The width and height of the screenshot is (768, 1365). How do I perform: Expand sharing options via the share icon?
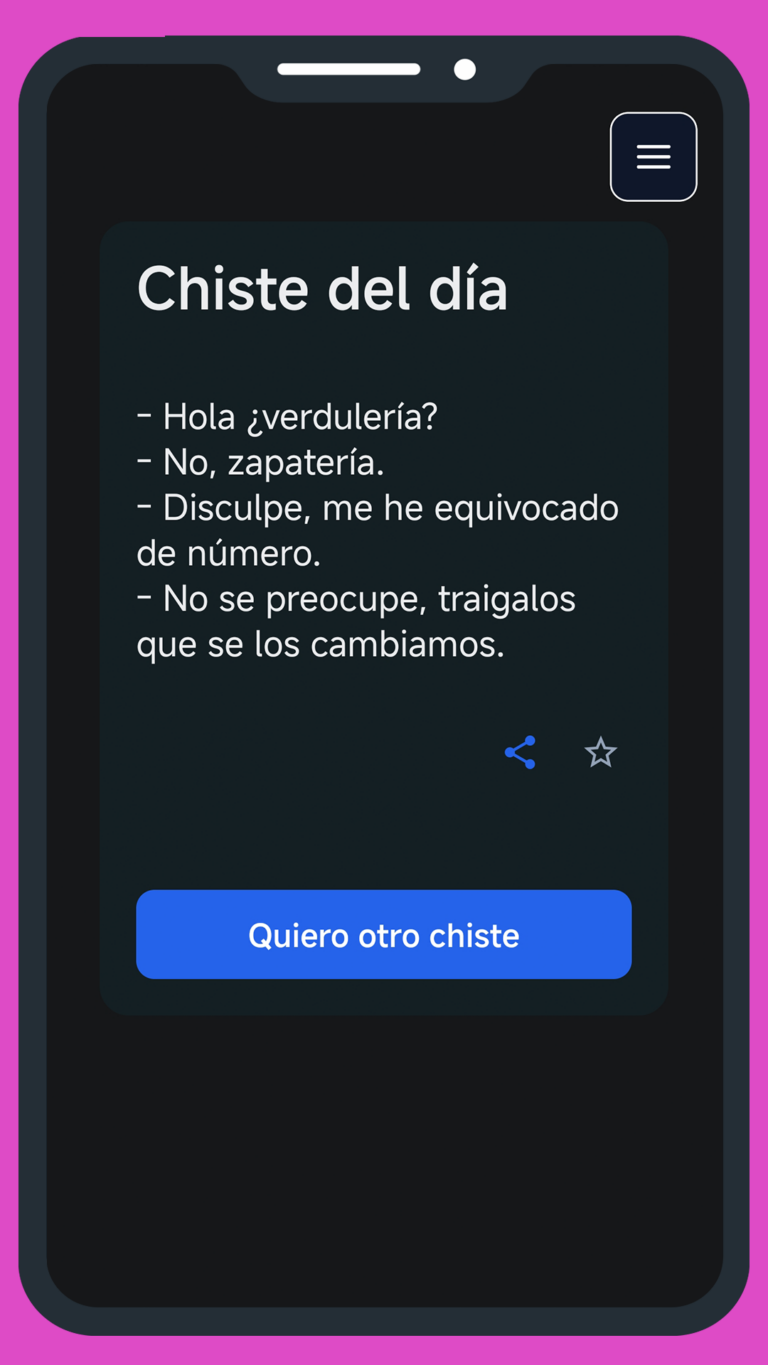[520, 752]
